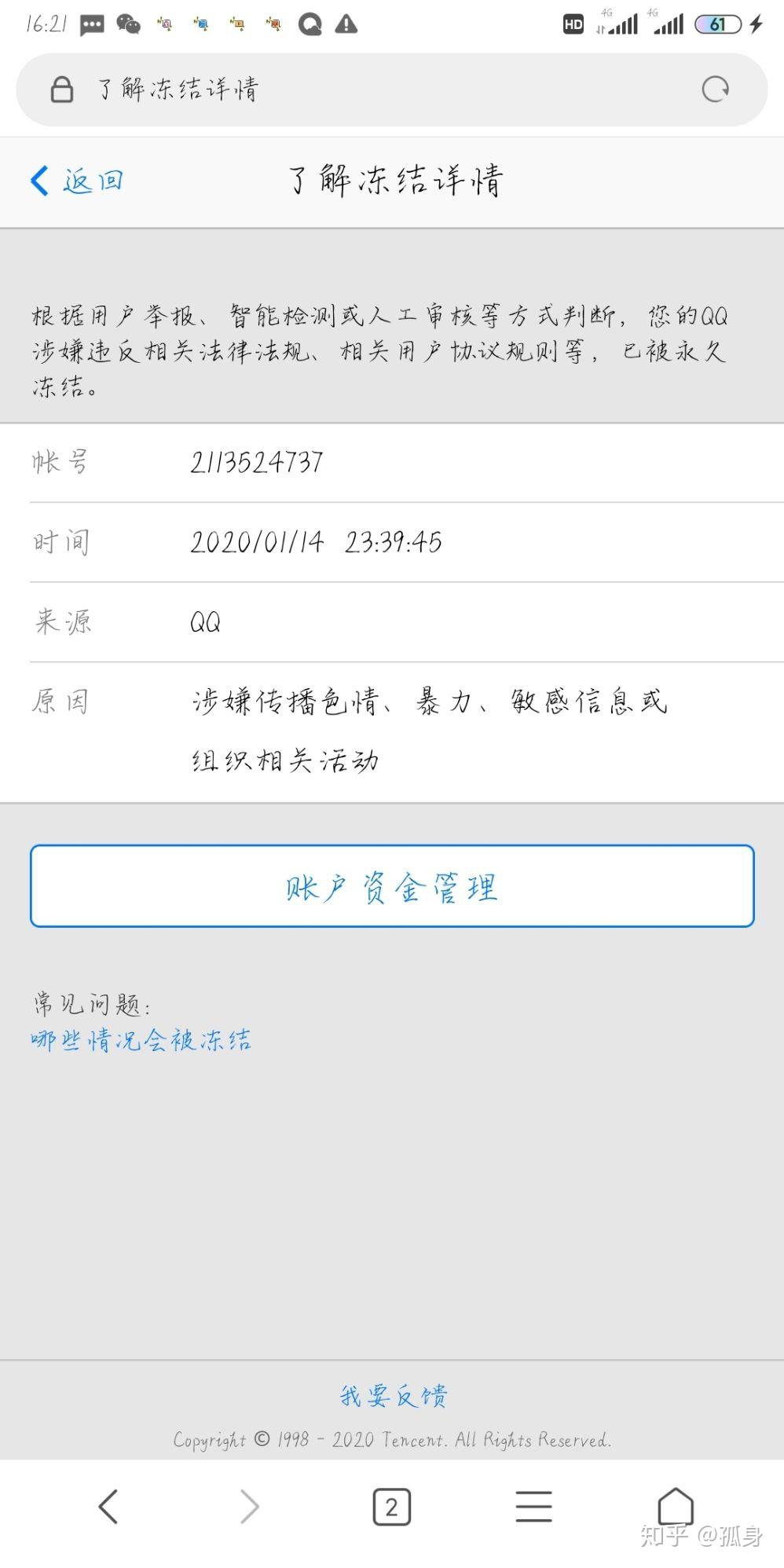The image size is (784, 1568).
Task: Open the tab switcher showing 2 tabs
Action: [390, 1506]
